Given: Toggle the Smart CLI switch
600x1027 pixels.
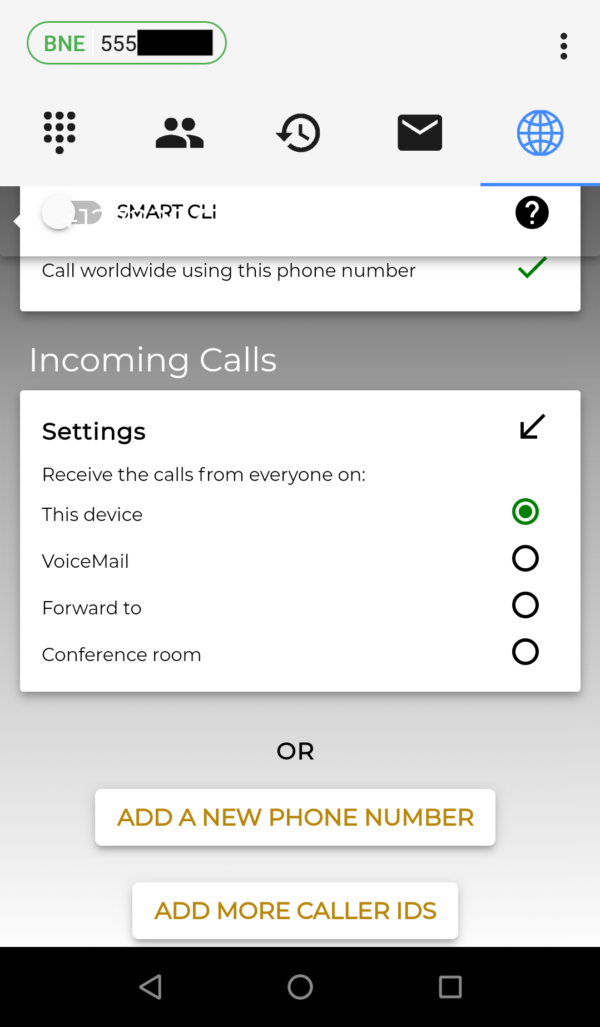Looking at the screenshot, I should coord(70,212).
